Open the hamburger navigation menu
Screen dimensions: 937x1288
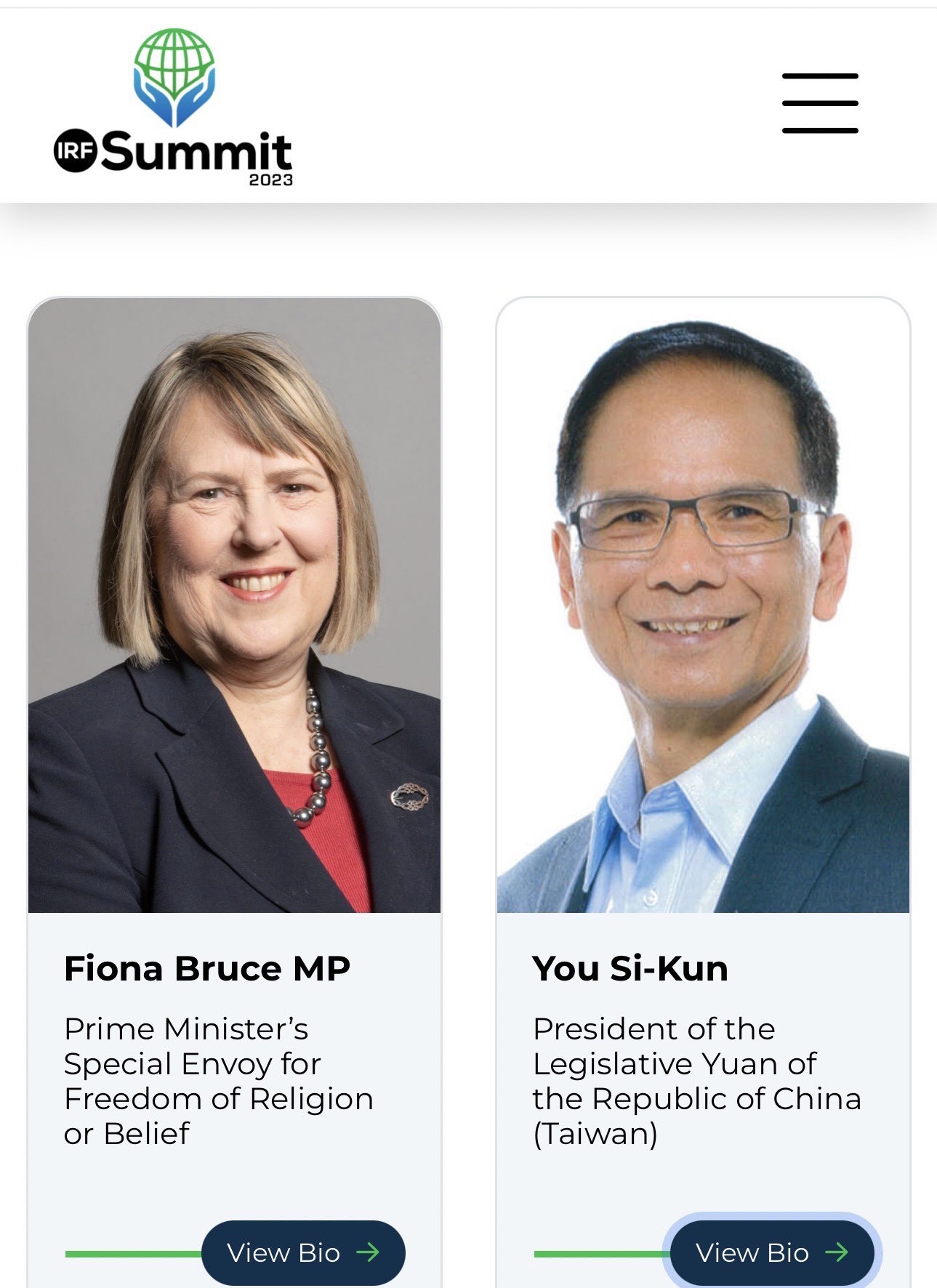click(x=820, y=103)
